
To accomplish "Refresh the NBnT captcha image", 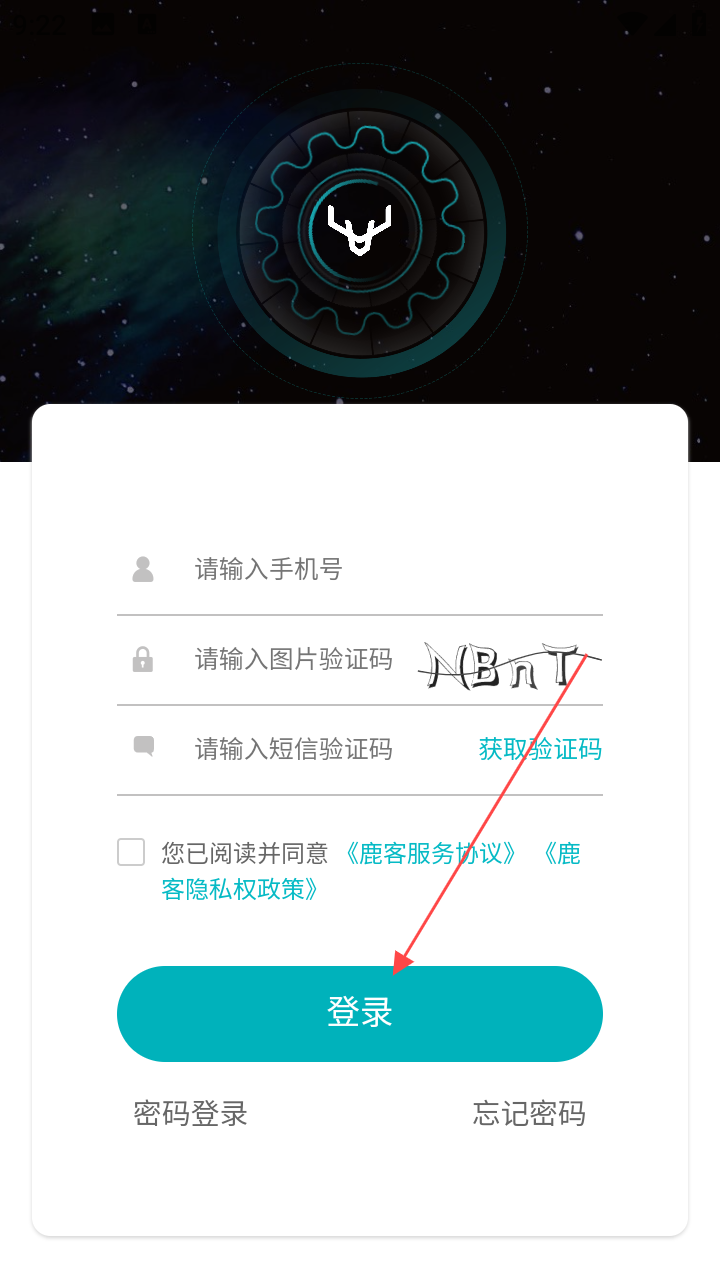I will [508, 665].
